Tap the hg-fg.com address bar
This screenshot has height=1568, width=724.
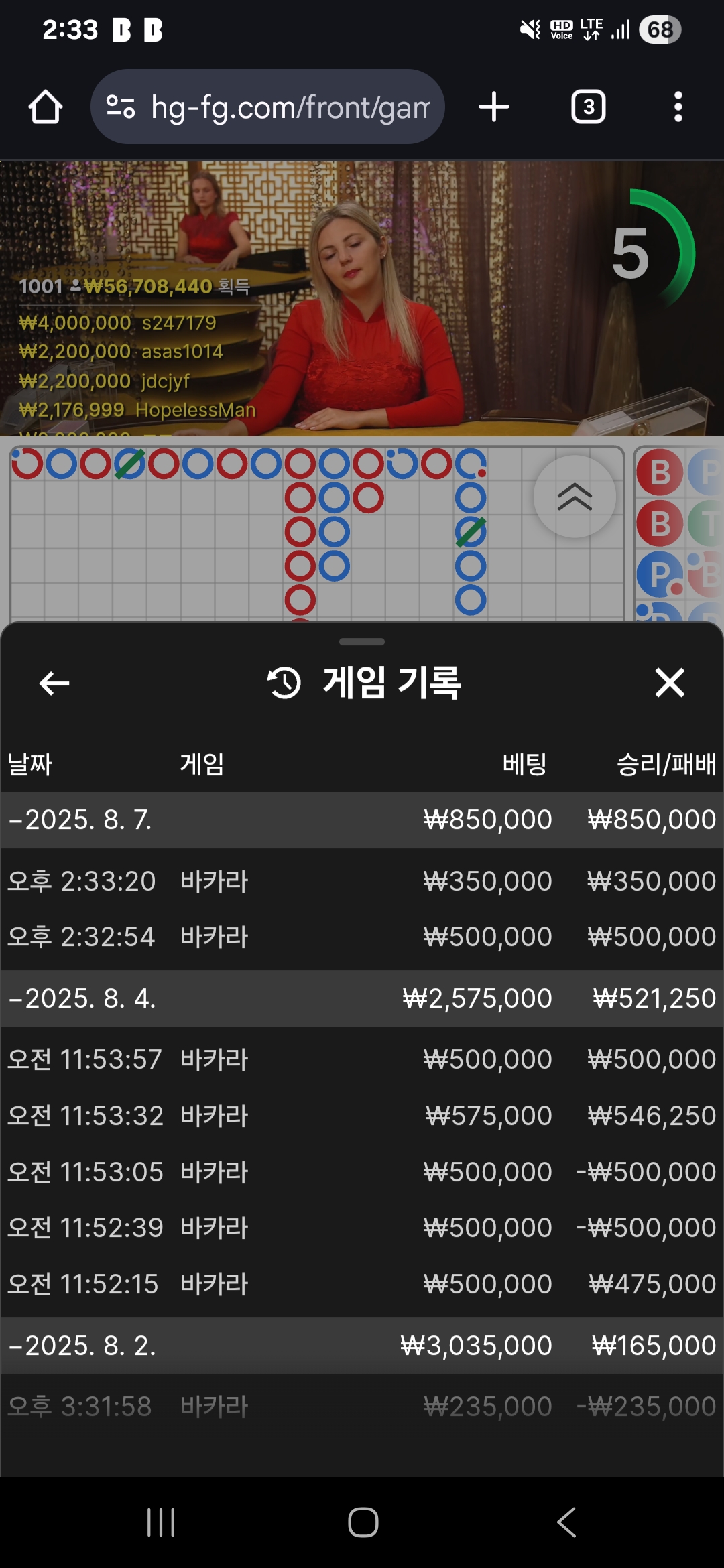pyautogui.click(x=267, y=107)
